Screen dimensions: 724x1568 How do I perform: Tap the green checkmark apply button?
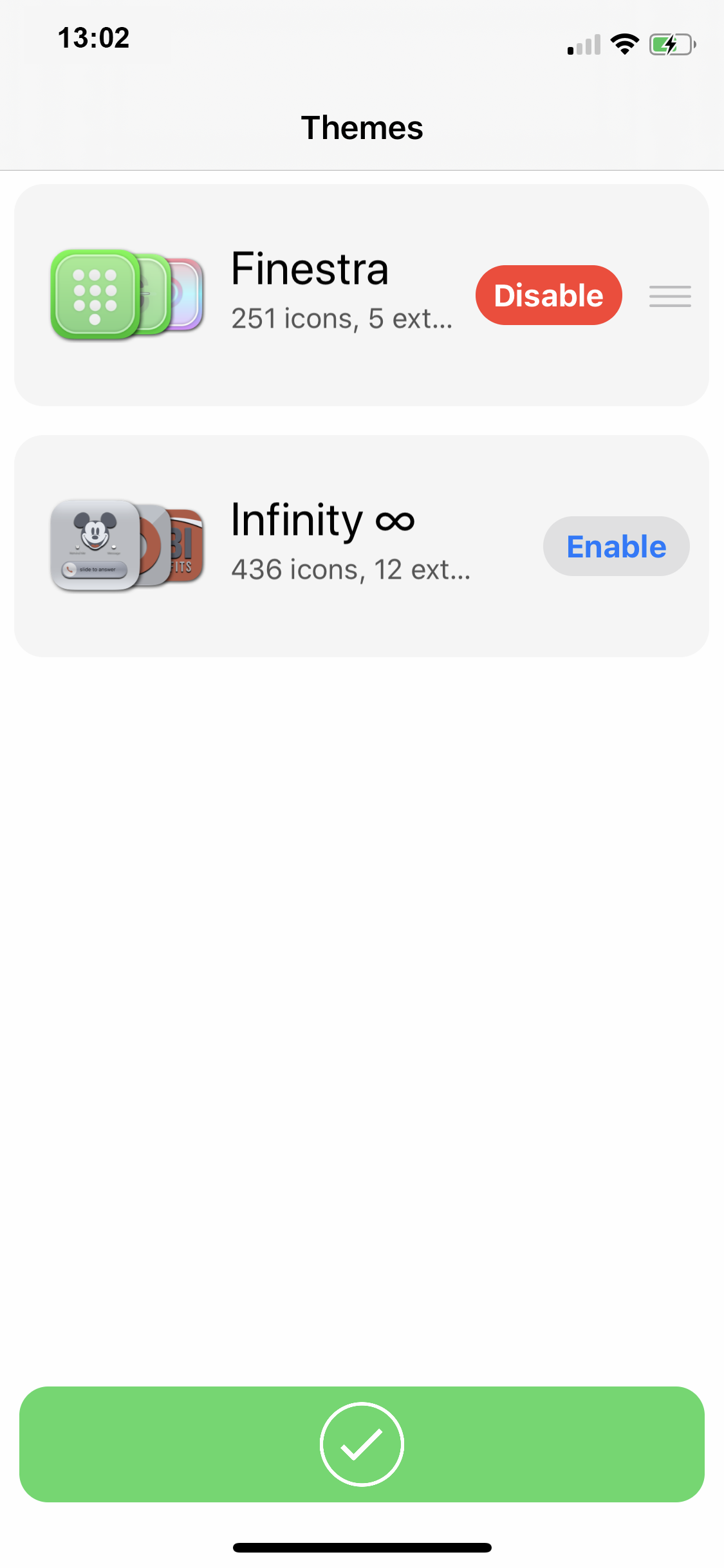click(x=362, y=1444)
